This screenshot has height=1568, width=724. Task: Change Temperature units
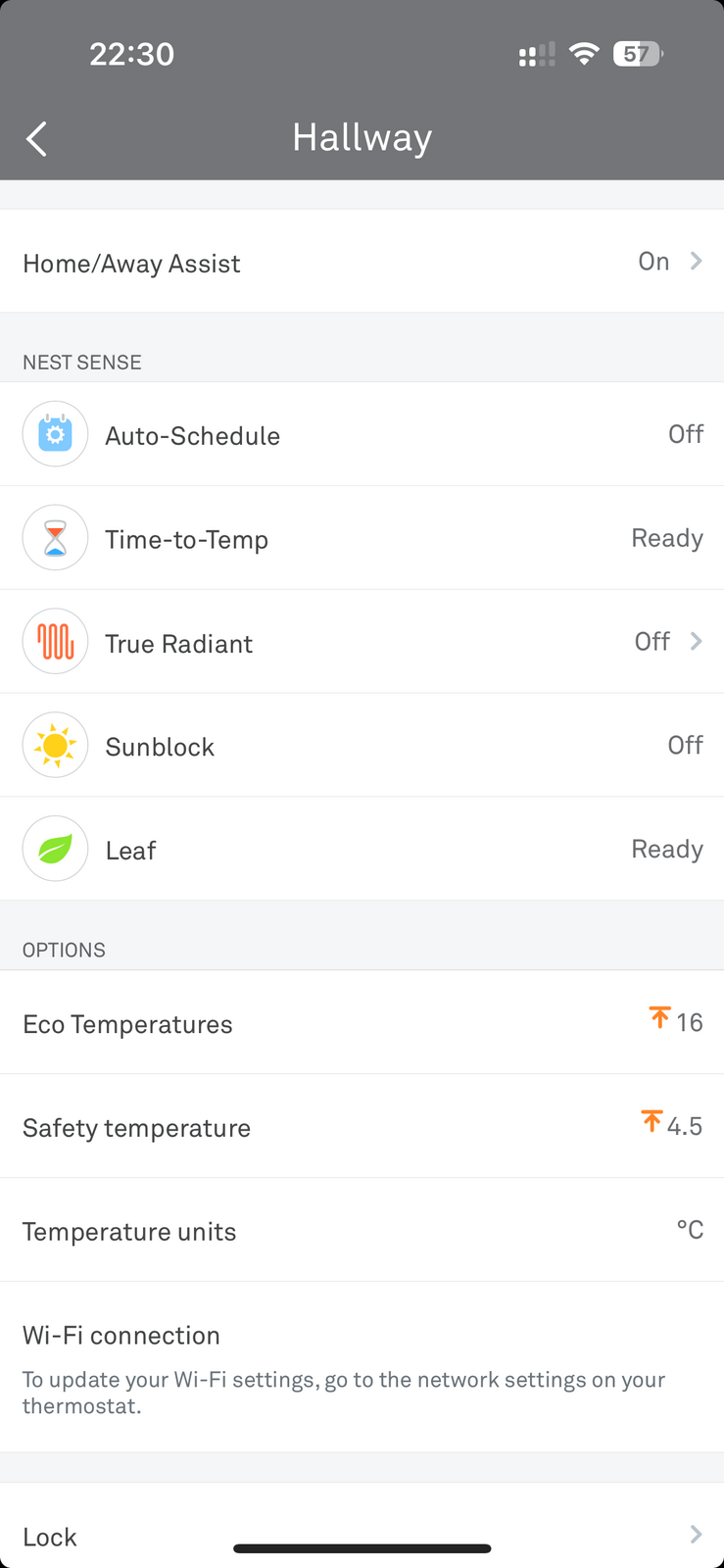pyautogui.click(x=362, y=1231)
